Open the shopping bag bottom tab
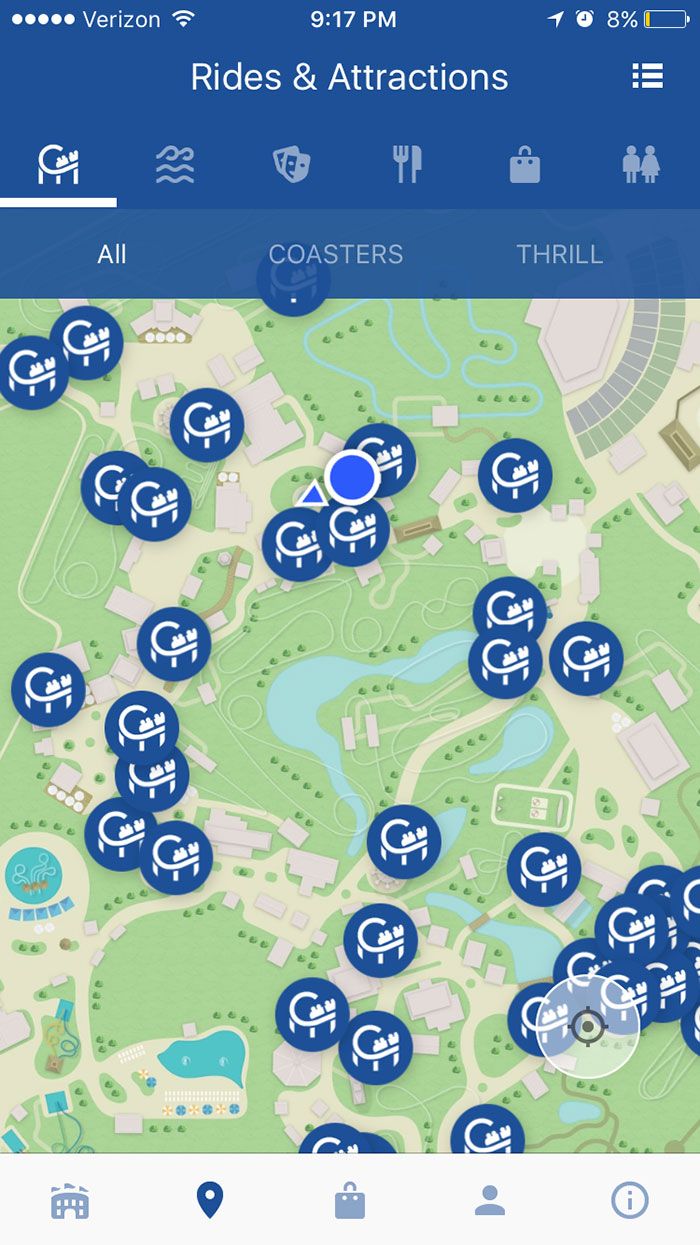 [349, 1200]
